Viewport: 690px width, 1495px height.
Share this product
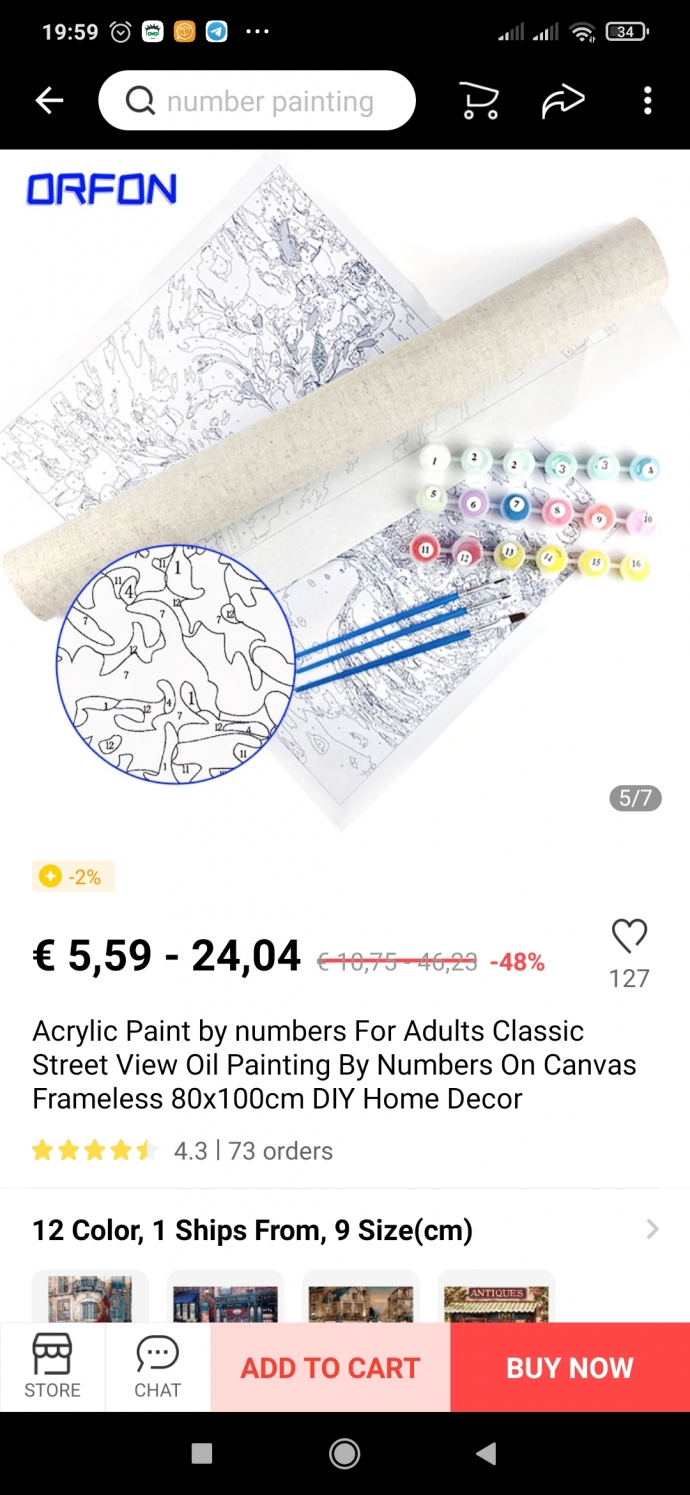coord(563,101)
